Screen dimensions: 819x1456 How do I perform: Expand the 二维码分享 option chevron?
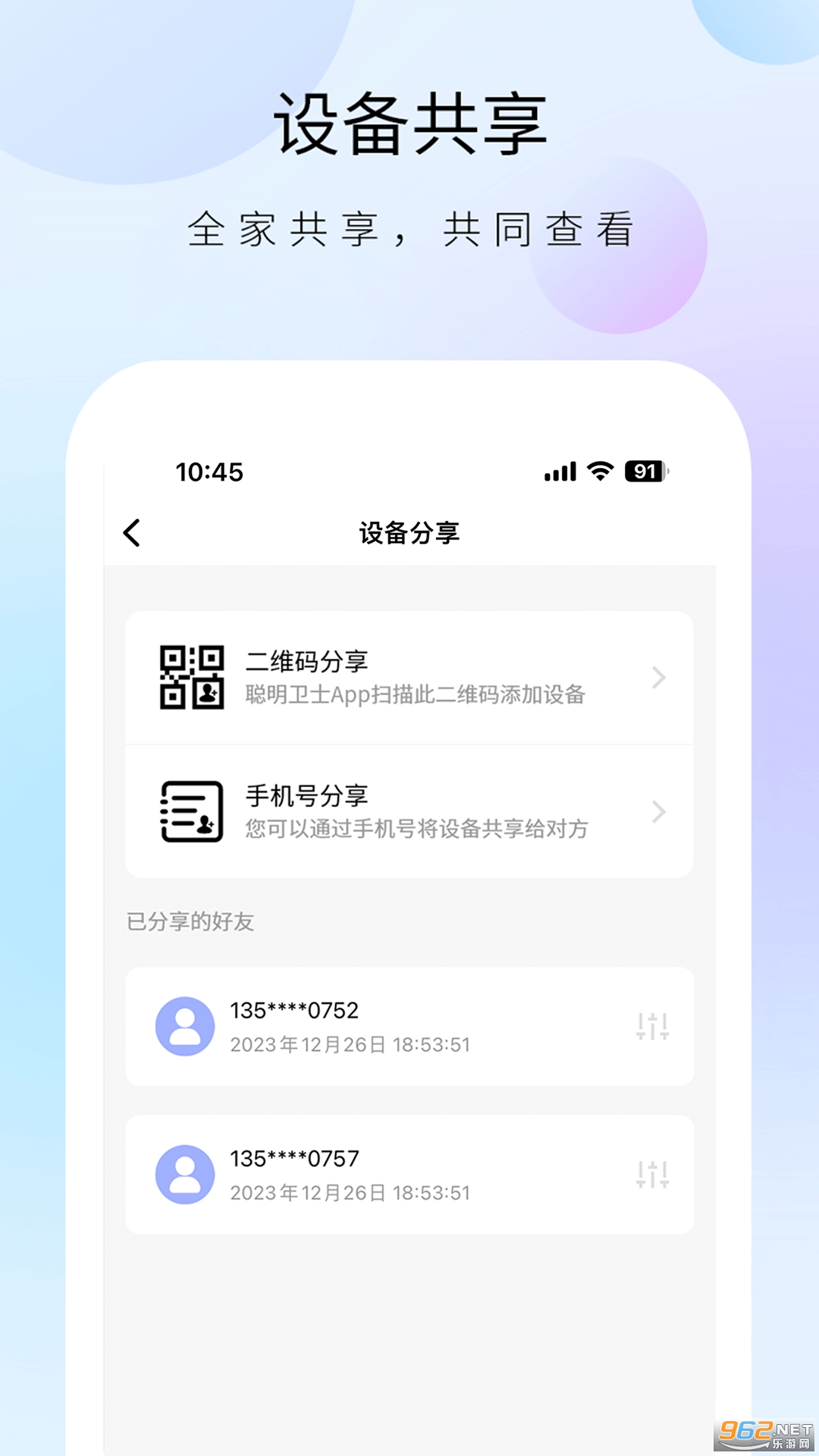(659, 677)
